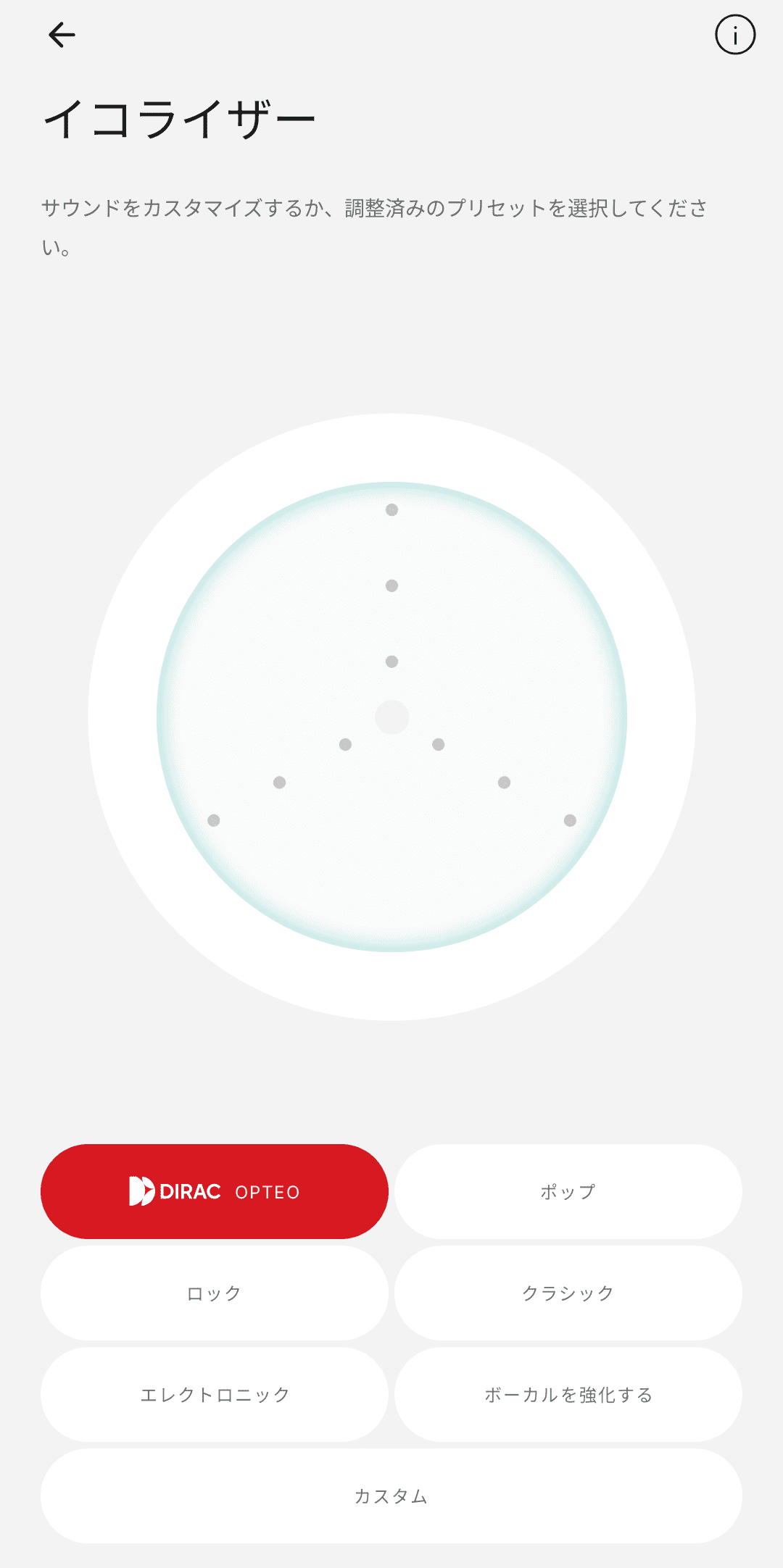Viewport: 783px width, 1568px height.
Task: Select the ロック preset
Action: (215, 1293)
